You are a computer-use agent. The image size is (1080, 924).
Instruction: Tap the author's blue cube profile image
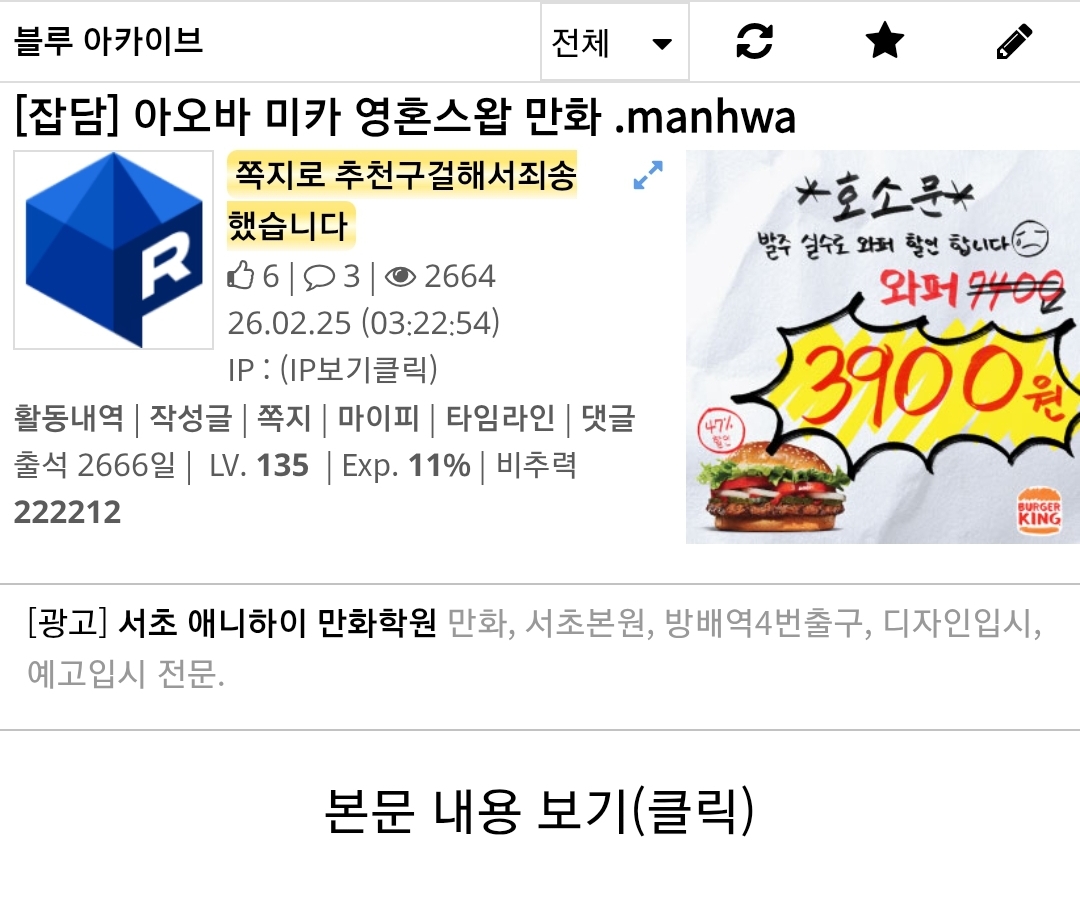click(113, 250)
